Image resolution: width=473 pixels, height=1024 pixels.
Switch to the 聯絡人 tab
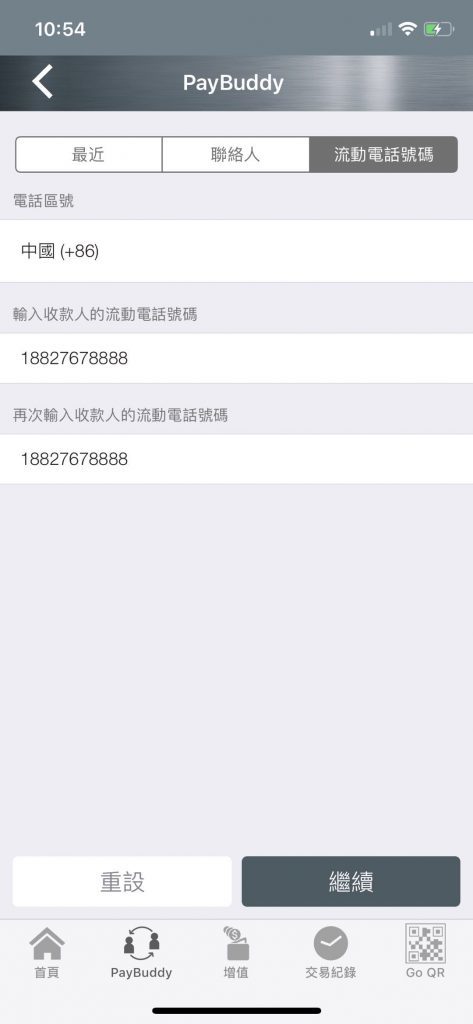(x=236, y=155)
